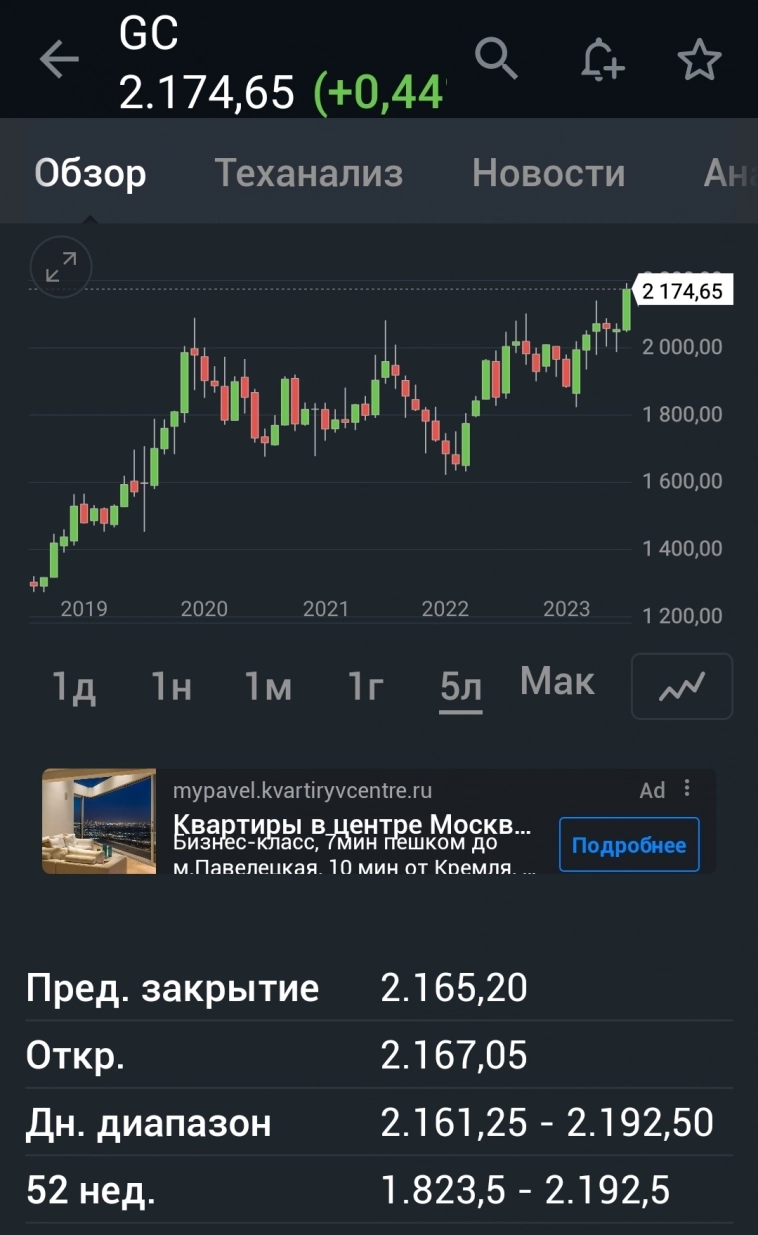The width and height of the screenshot is (758, 1235).
Task: Open the ad options menu
Action: (x=687, y=789)
